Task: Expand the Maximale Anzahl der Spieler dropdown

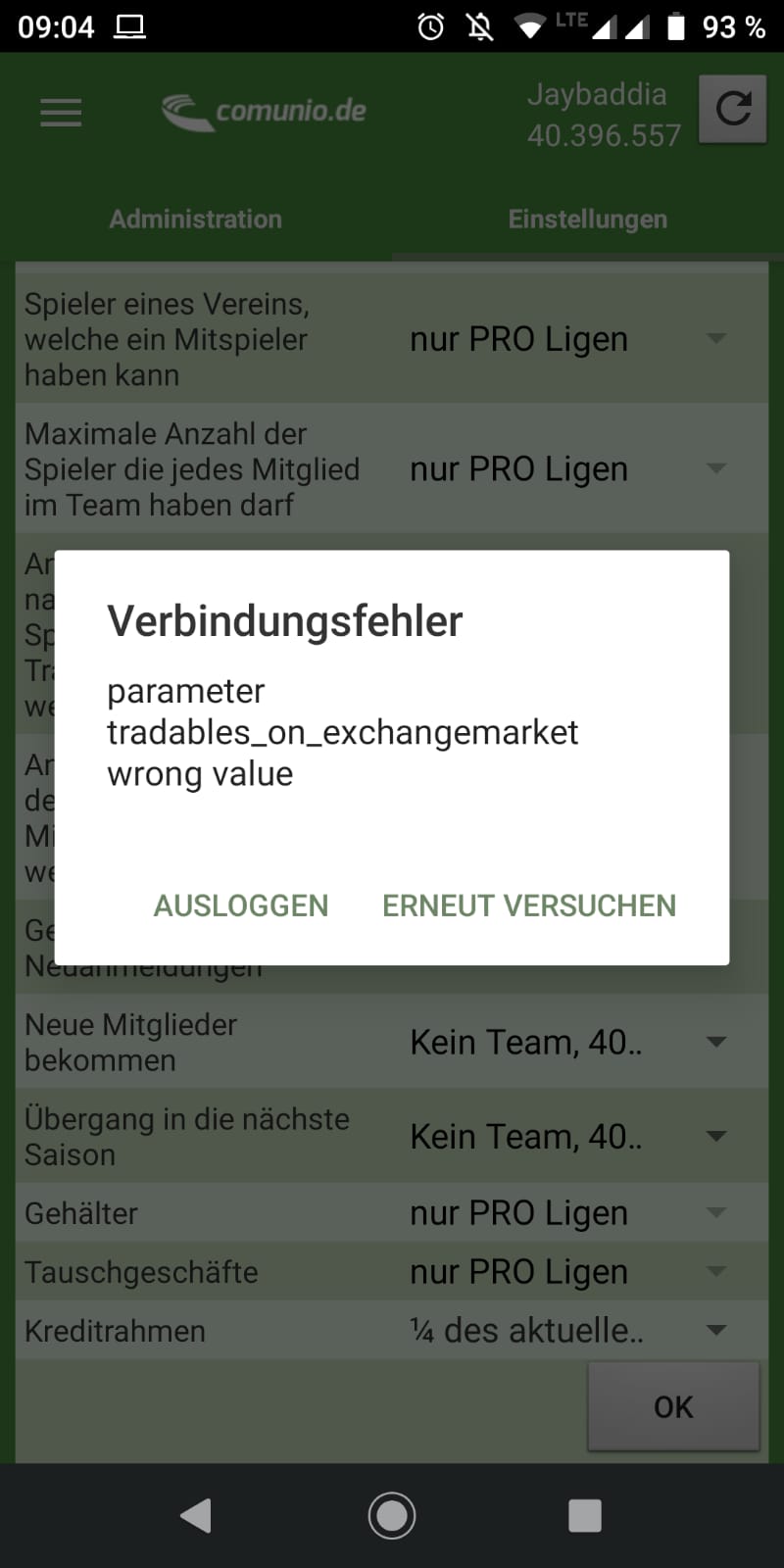Action: click(570, 469)
